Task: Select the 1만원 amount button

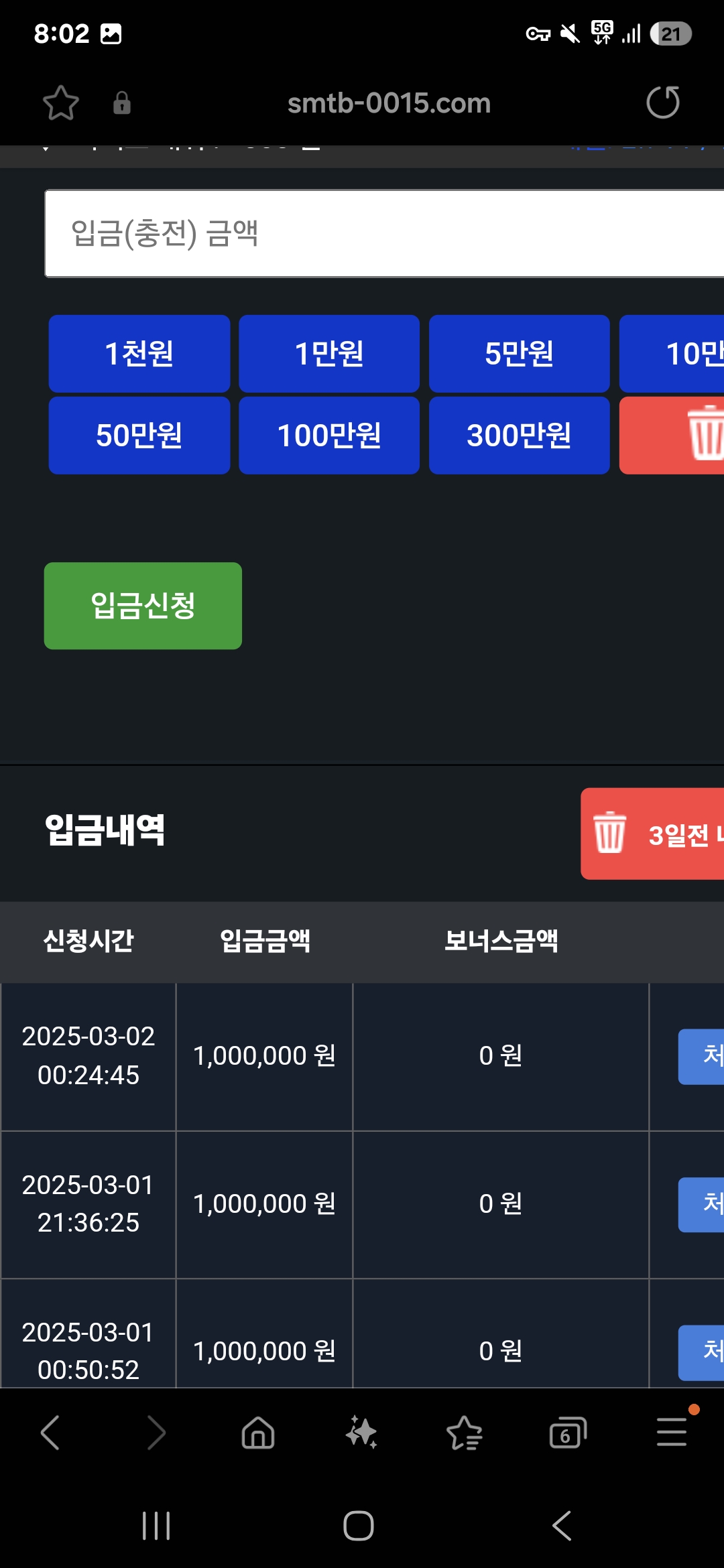Action: [x=329, y=354]
